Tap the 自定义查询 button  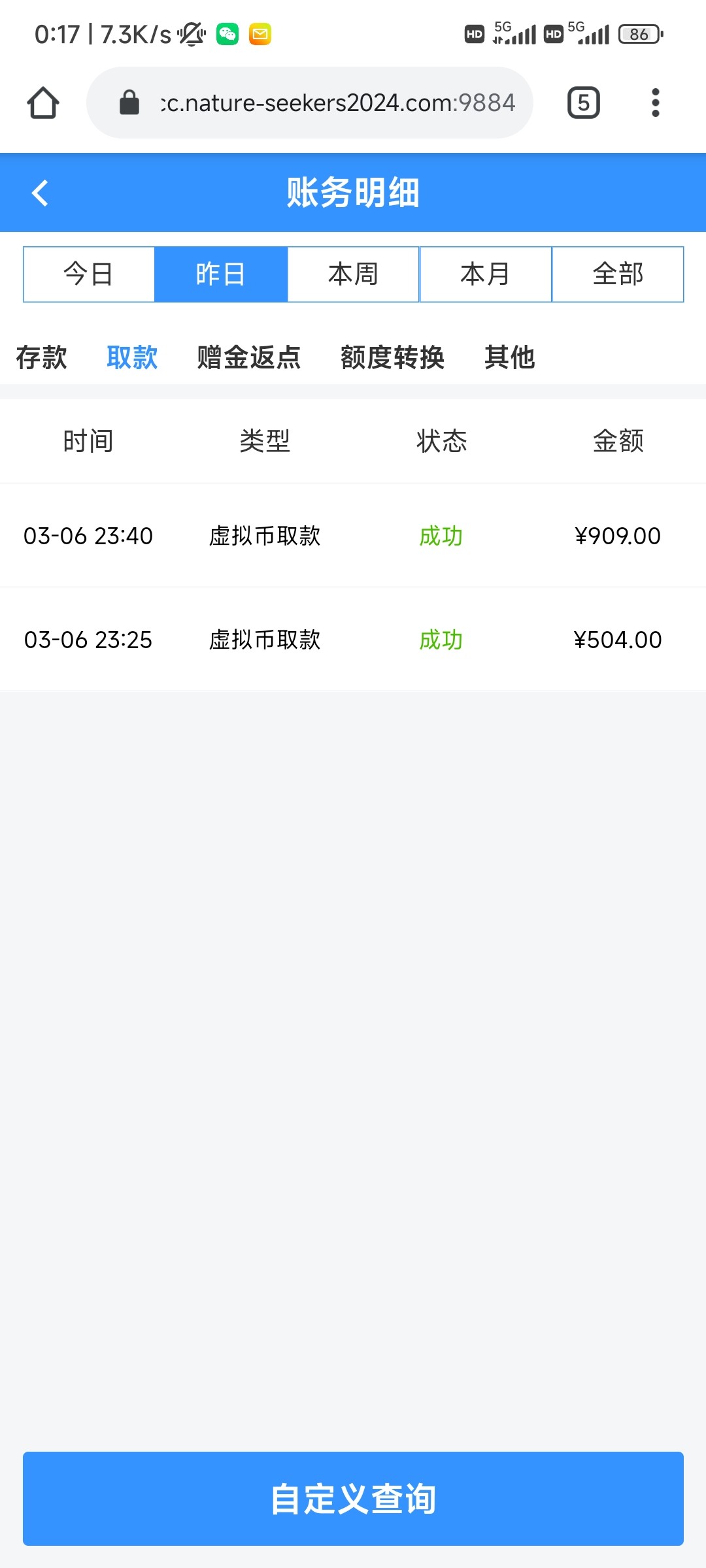point(353,1499)
